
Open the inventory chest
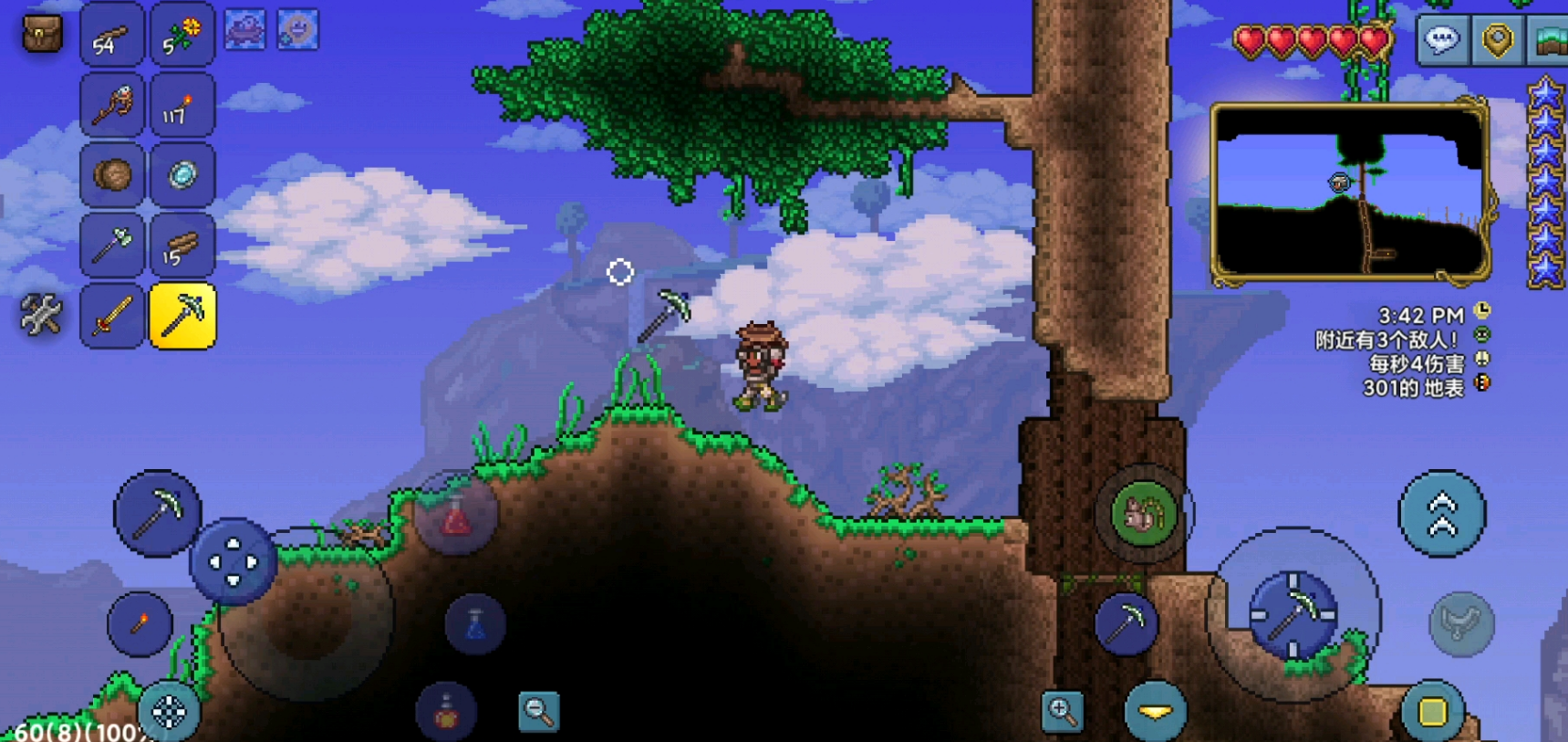[42, 34]
